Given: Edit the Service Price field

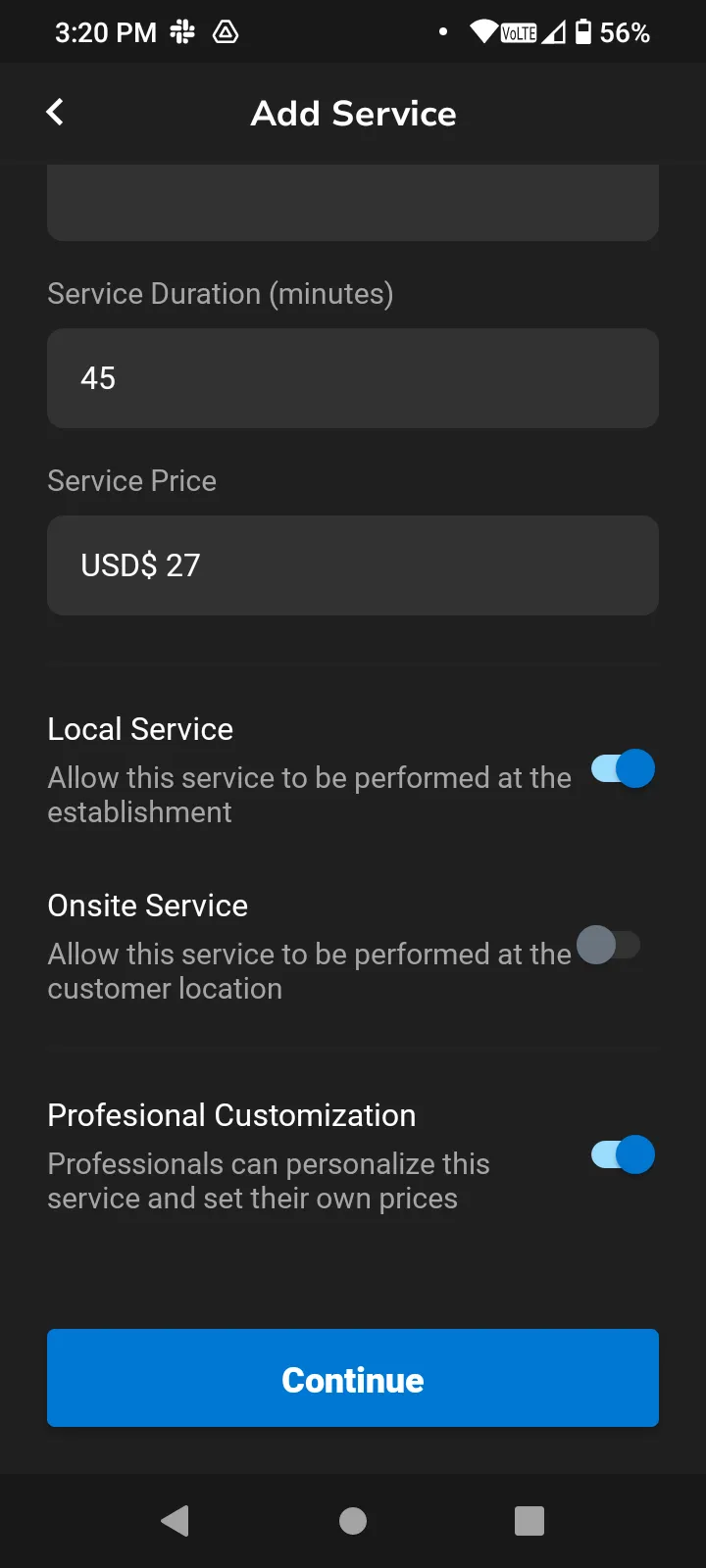Looking at the screenshot, I should click(353, 565).
